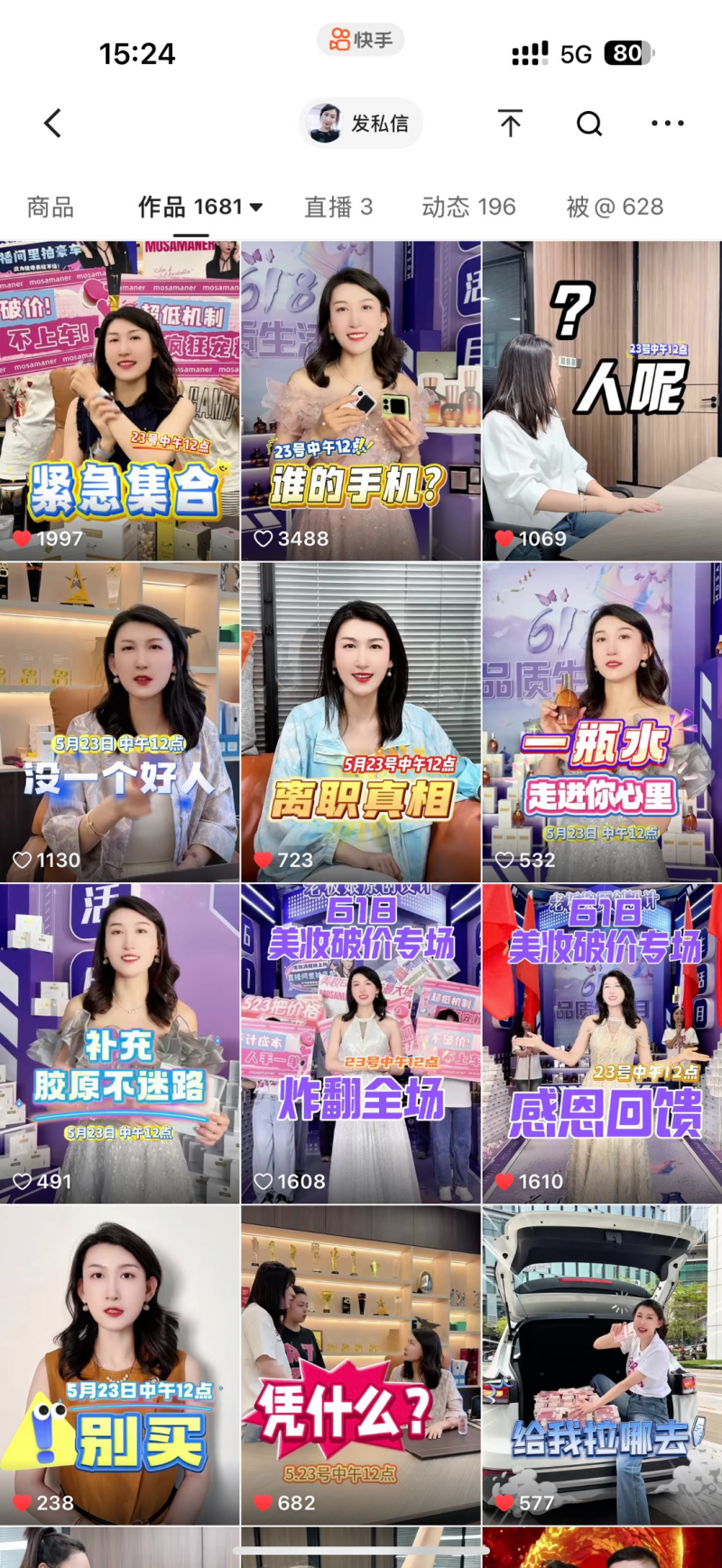The width and height of the screenshot is (722, 1568).
Task: Open the 补充胶原不迷路 video
Action: pyautogui.click(x=120, y=1044)
